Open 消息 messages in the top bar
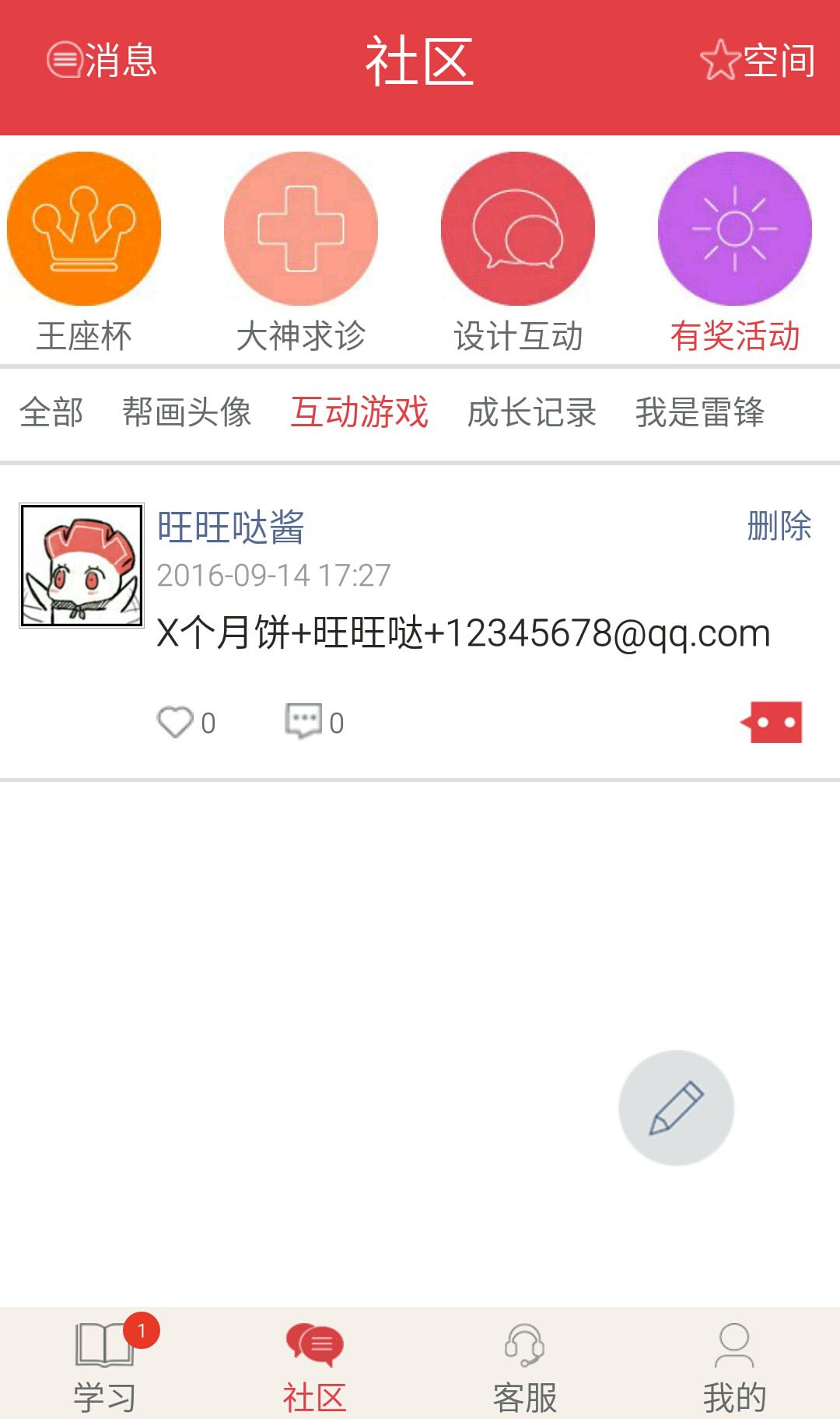The height and width of the screenshot is (1419, 840). (x=102, y=60)
